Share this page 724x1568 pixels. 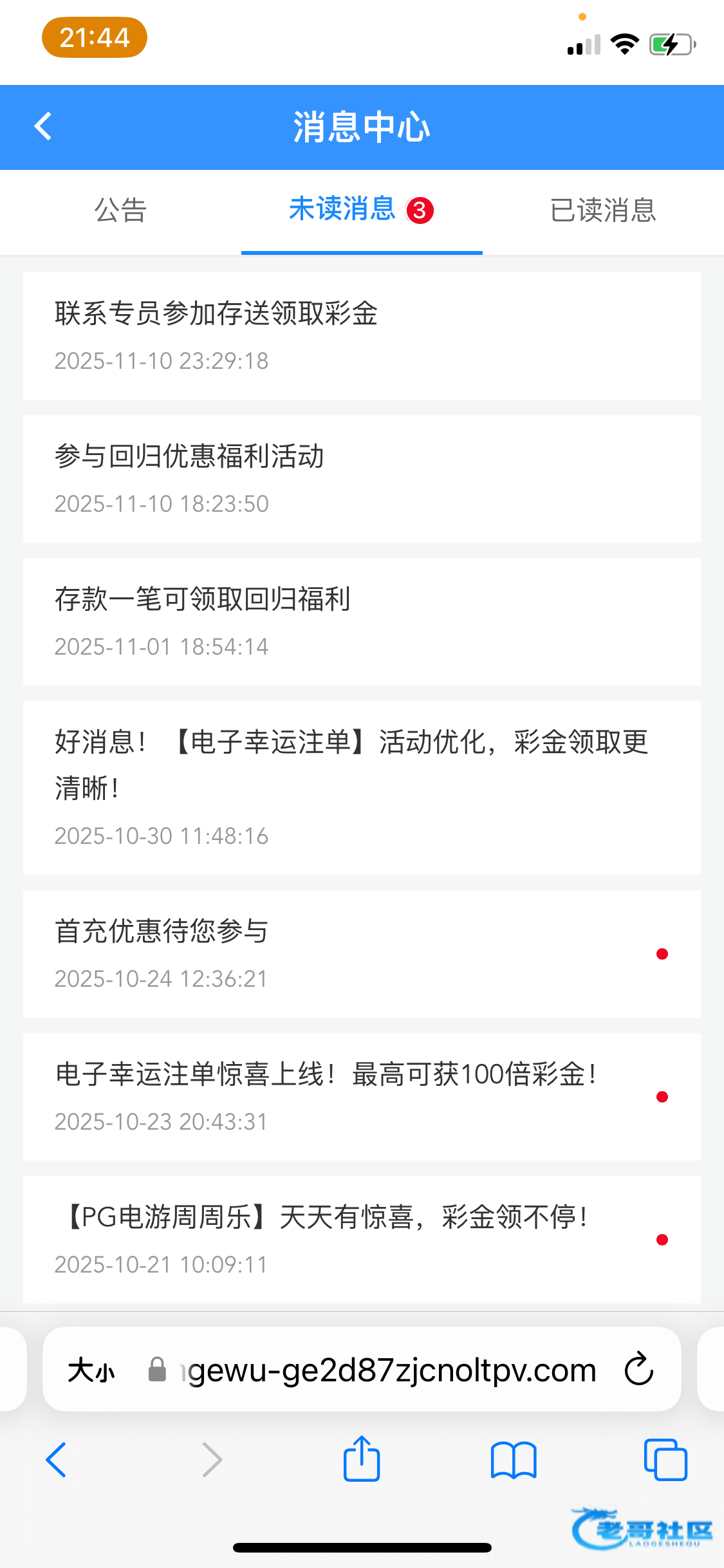click(362, 1459)
